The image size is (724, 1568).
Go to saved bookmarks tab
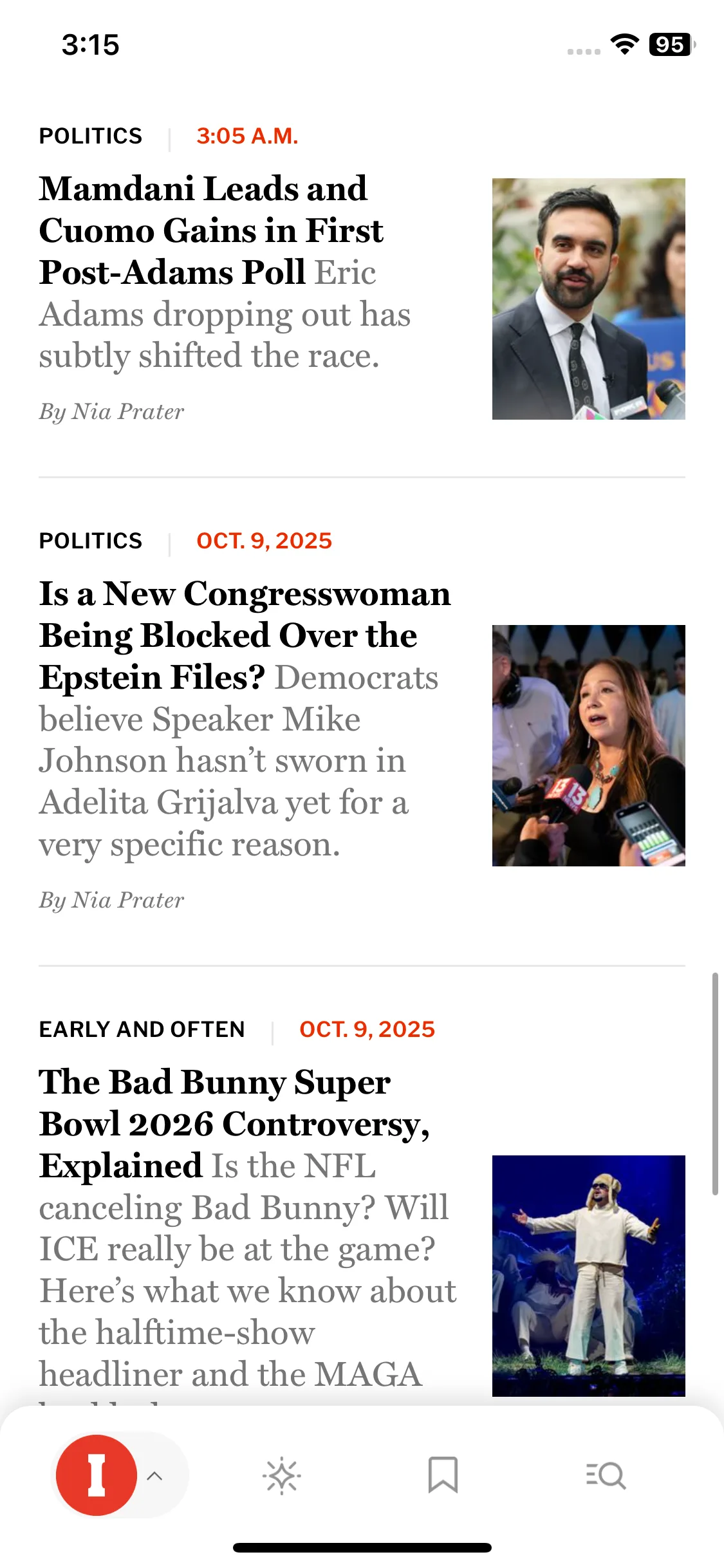coord(443,1475)
